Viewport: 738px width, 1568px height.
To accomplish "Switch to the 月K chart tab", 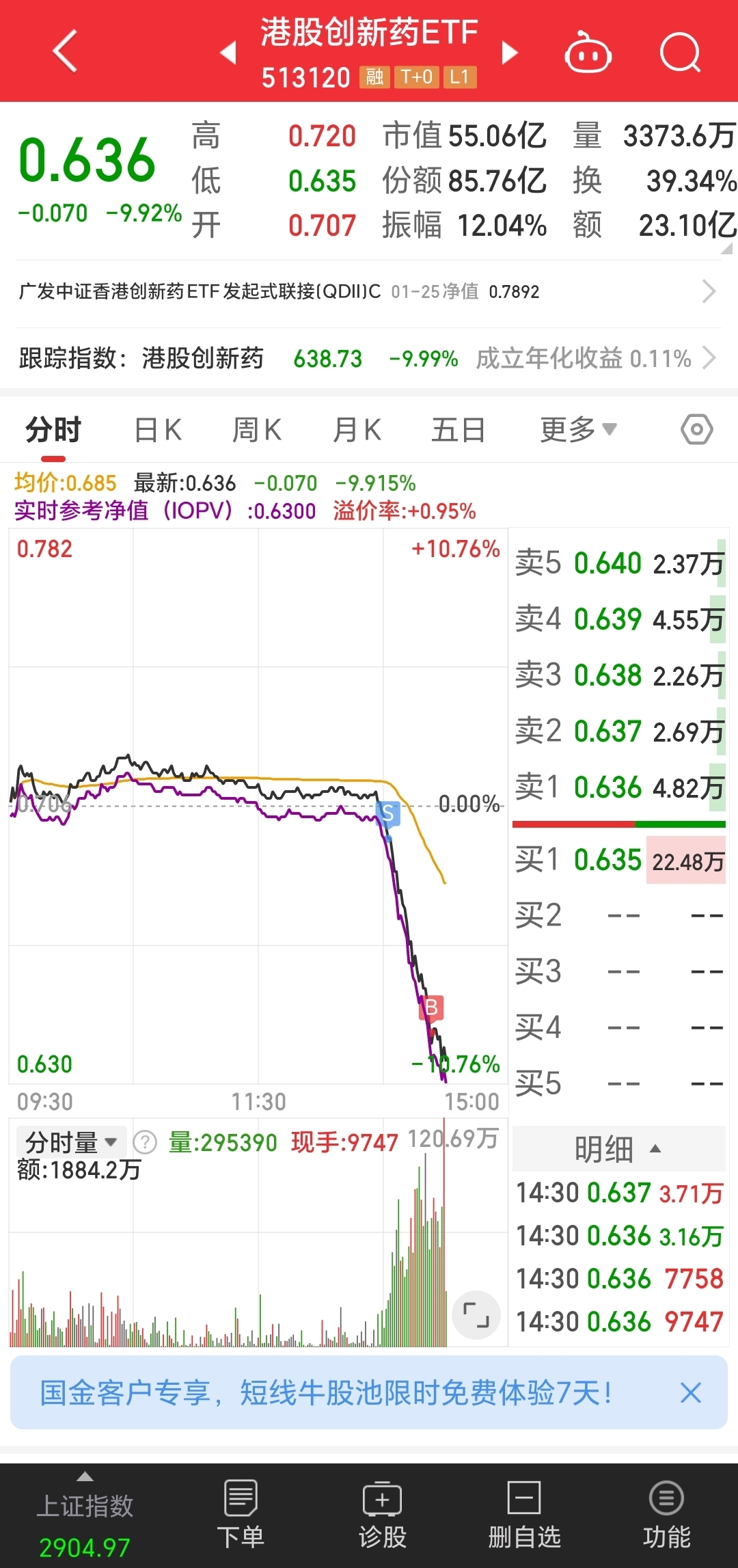I will point(357,431).
